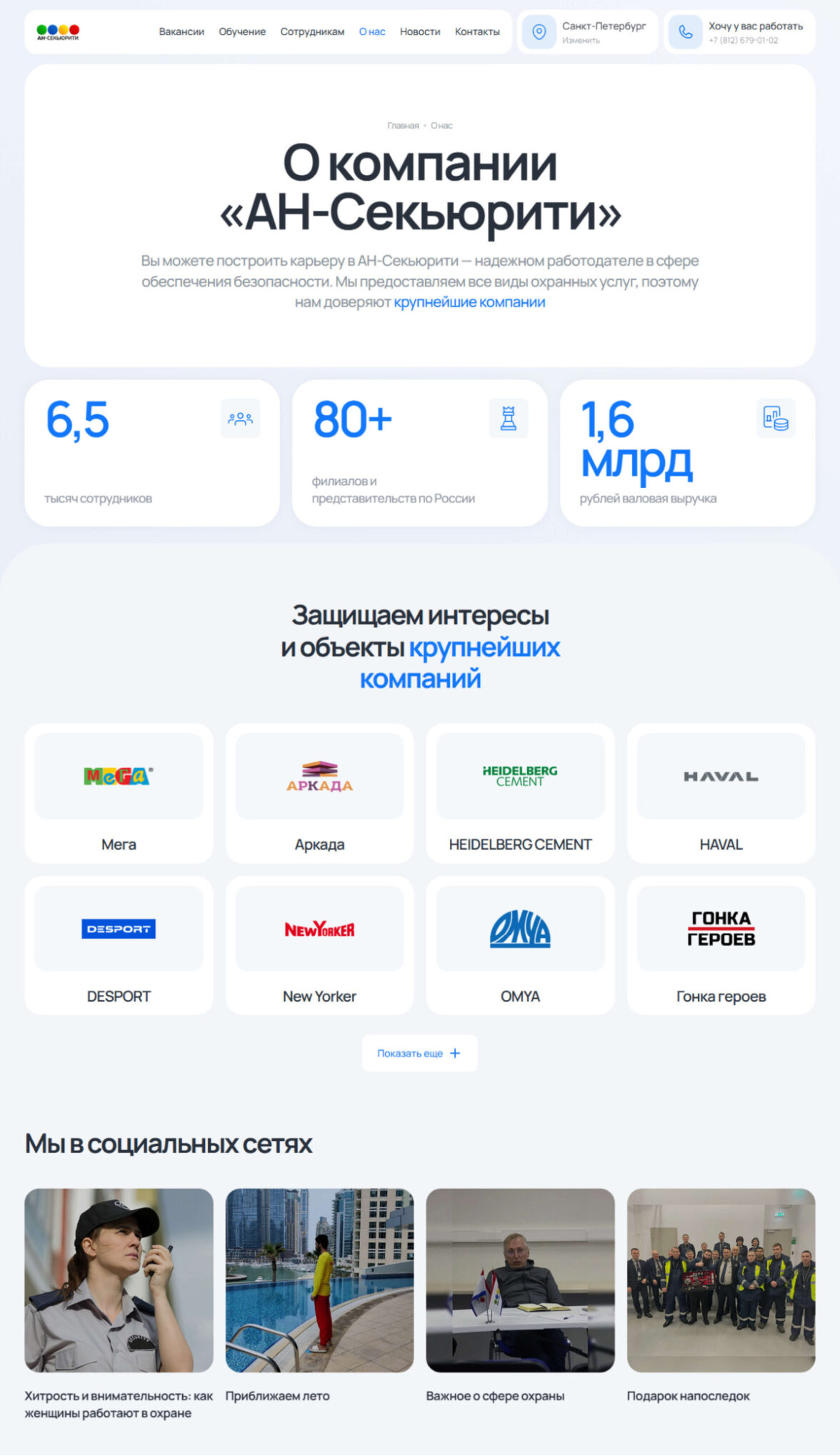The image size is (840, 1456).
Task: Open the Контакты page
Action: coord(477,32)
